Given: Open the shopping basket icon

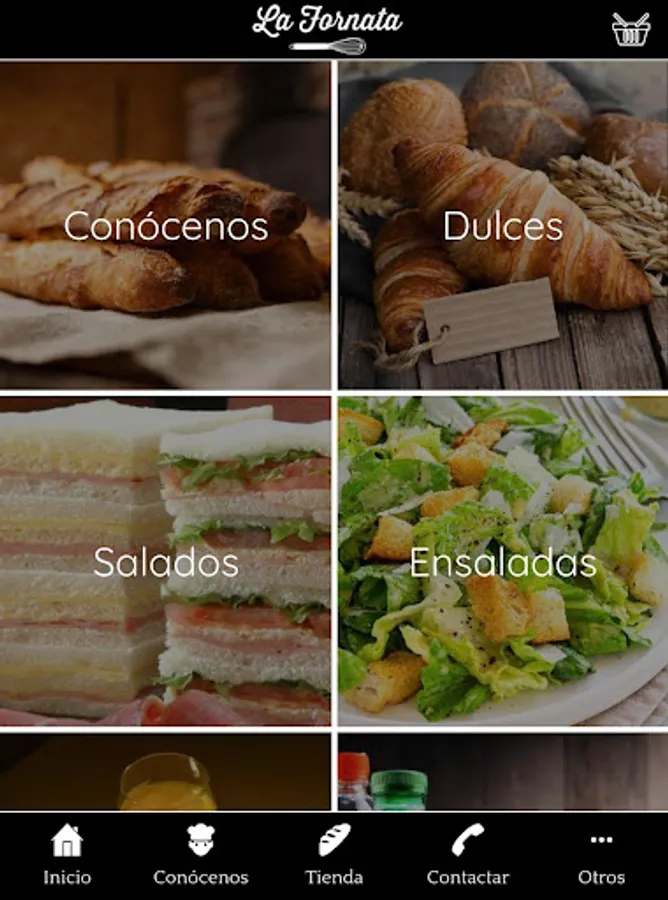Looking at the screenshot, I should [x=631, y=29].
